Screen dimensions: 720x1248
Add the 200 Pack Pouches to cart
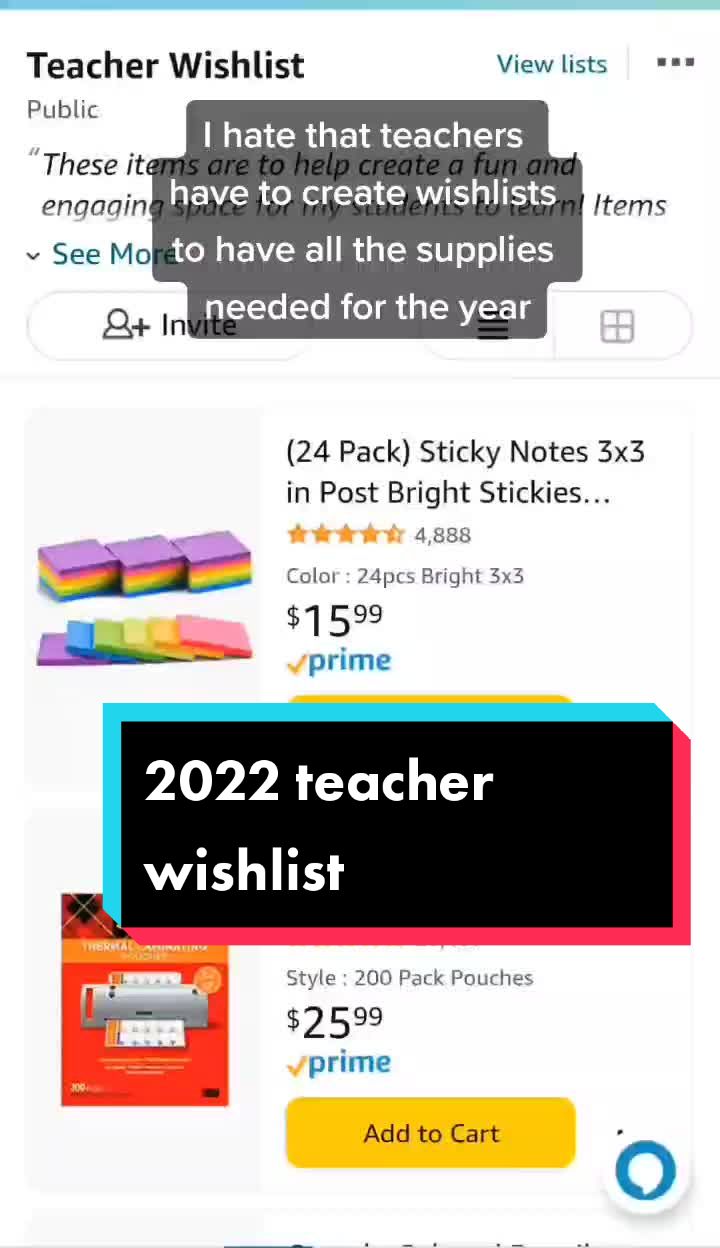point(430,1133)
